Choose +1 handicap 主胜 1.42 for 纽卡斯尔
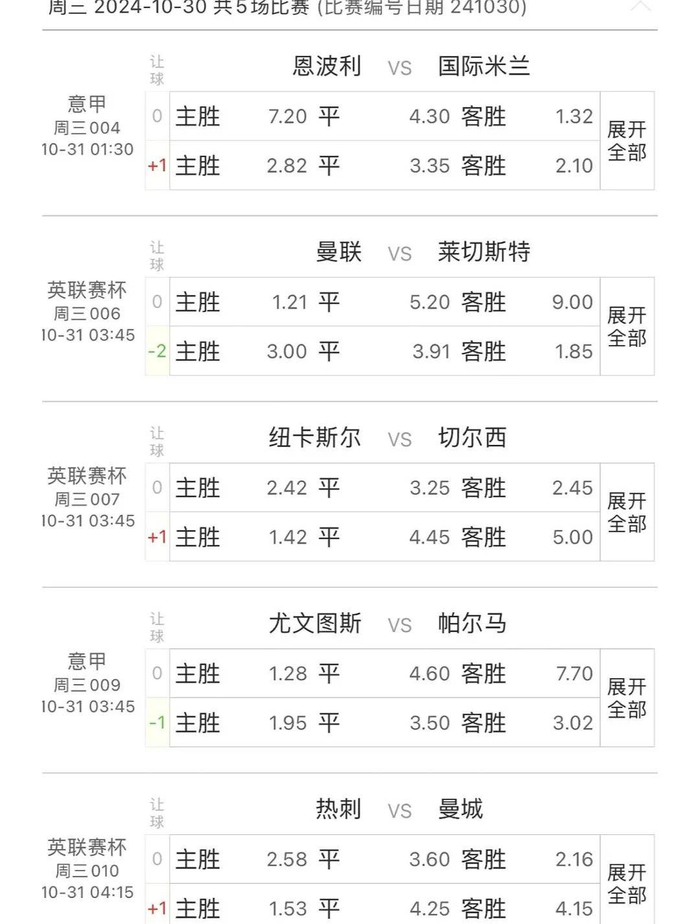Screen dimensions: 700x924 click(242, 537)
